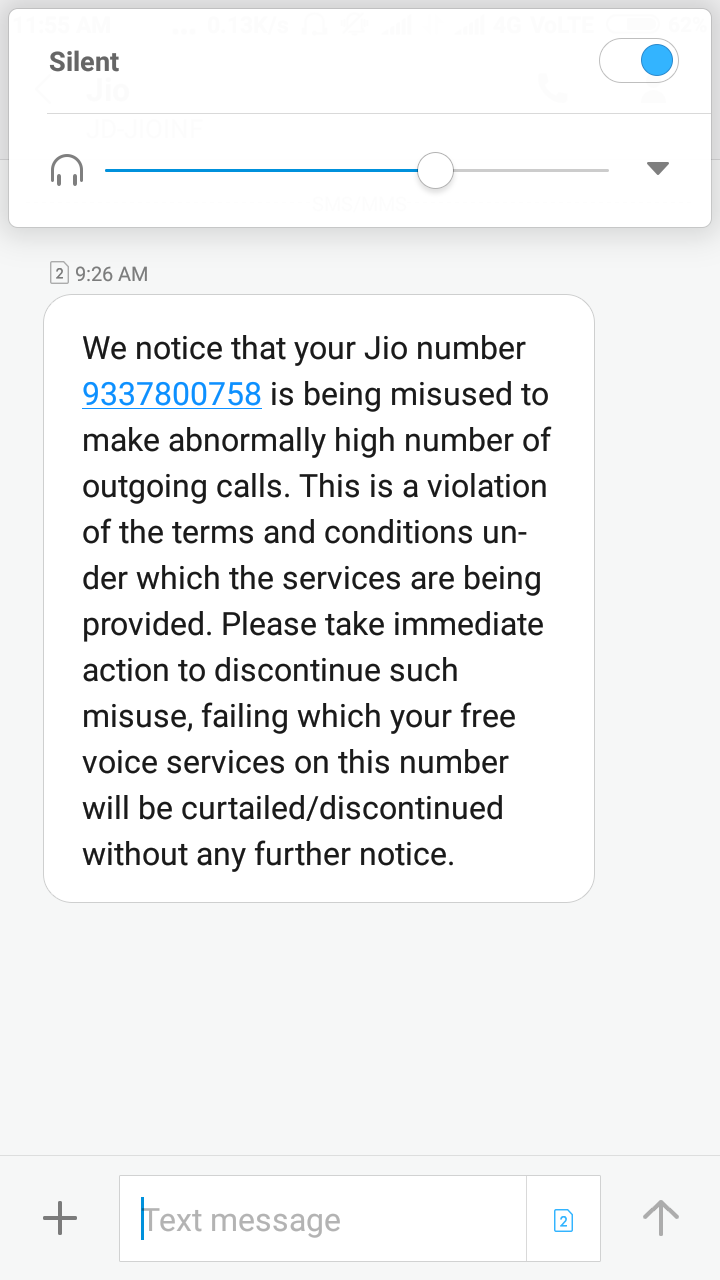The image size is (720, 1280).
Task: Send the message with the arrow icon
Action: coord(660,1218)
